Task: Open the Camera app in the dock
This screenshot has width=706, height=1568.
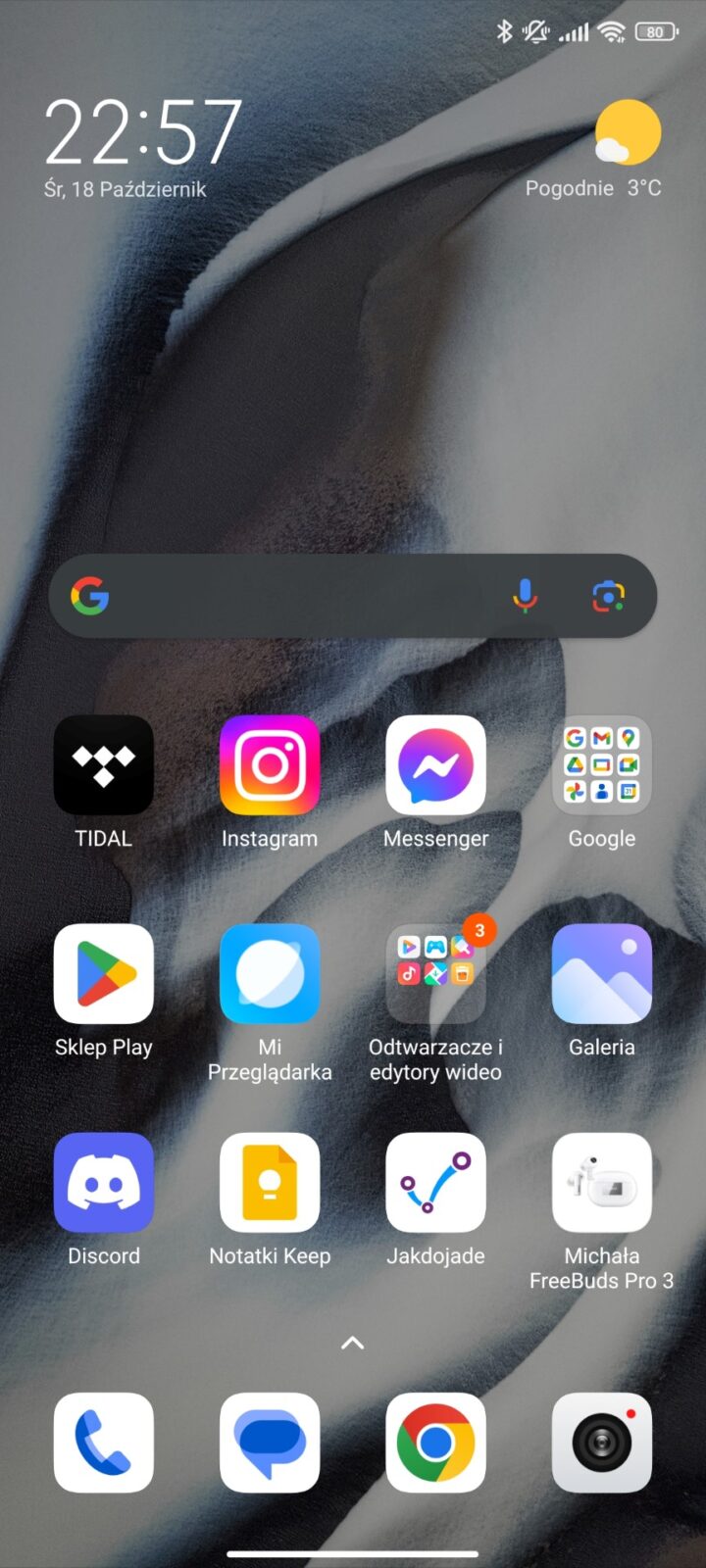Action: (x=601, y=1443)
